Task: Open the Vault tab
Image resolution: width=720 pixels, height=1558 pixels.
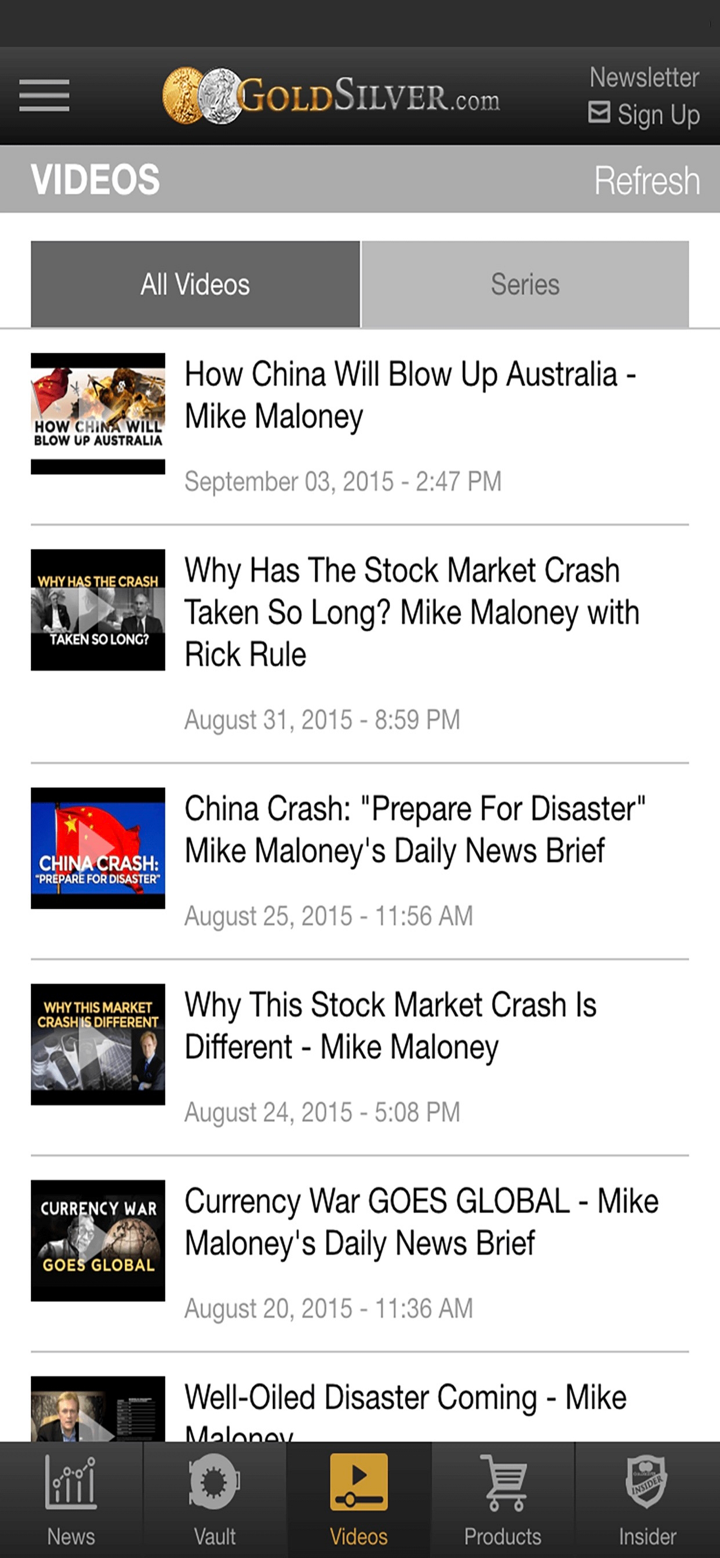Action: click(215, 1500)
